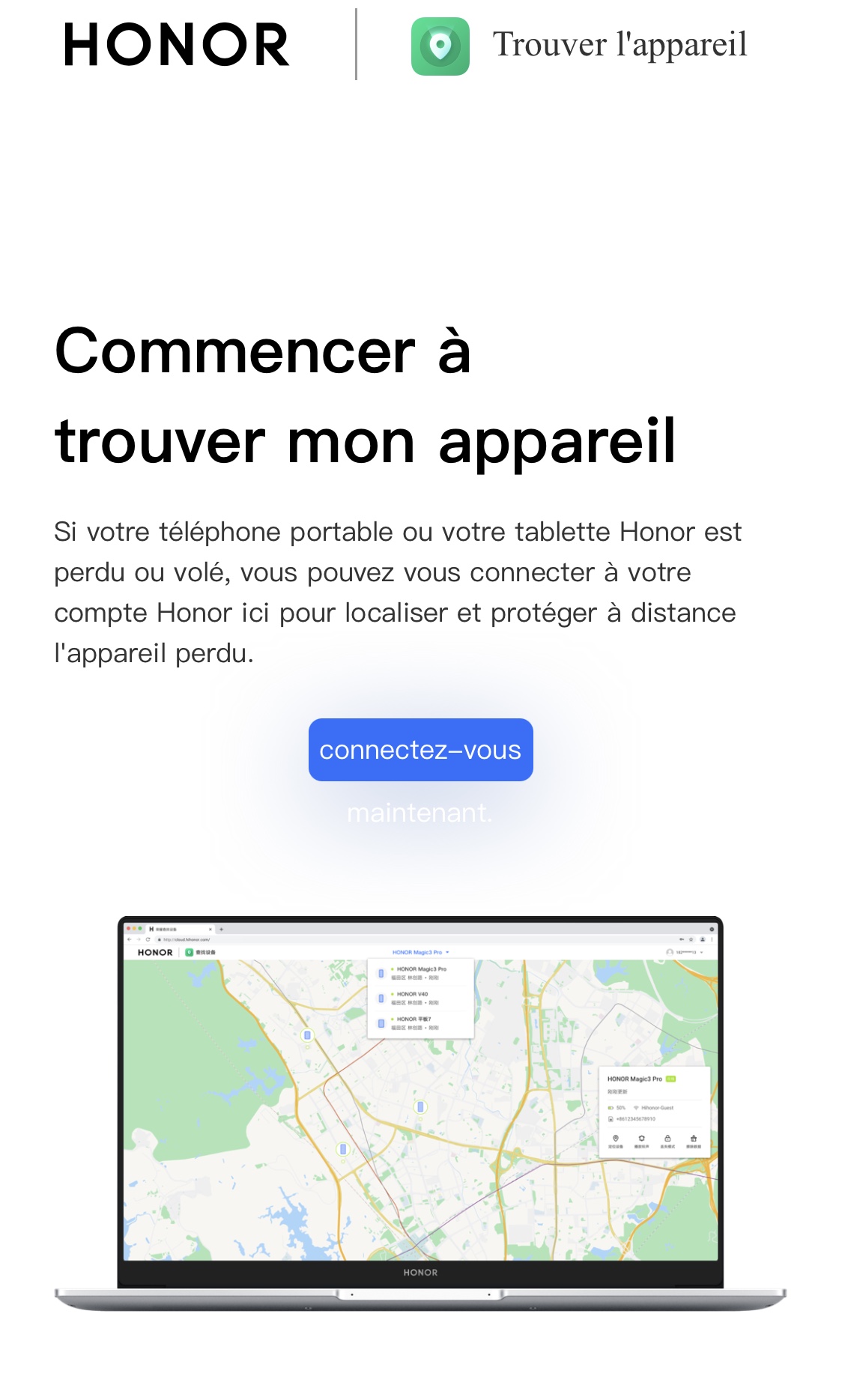Select the 查找设备 menu item
Screen dimensions: 842x1400
tap(200, 951)
